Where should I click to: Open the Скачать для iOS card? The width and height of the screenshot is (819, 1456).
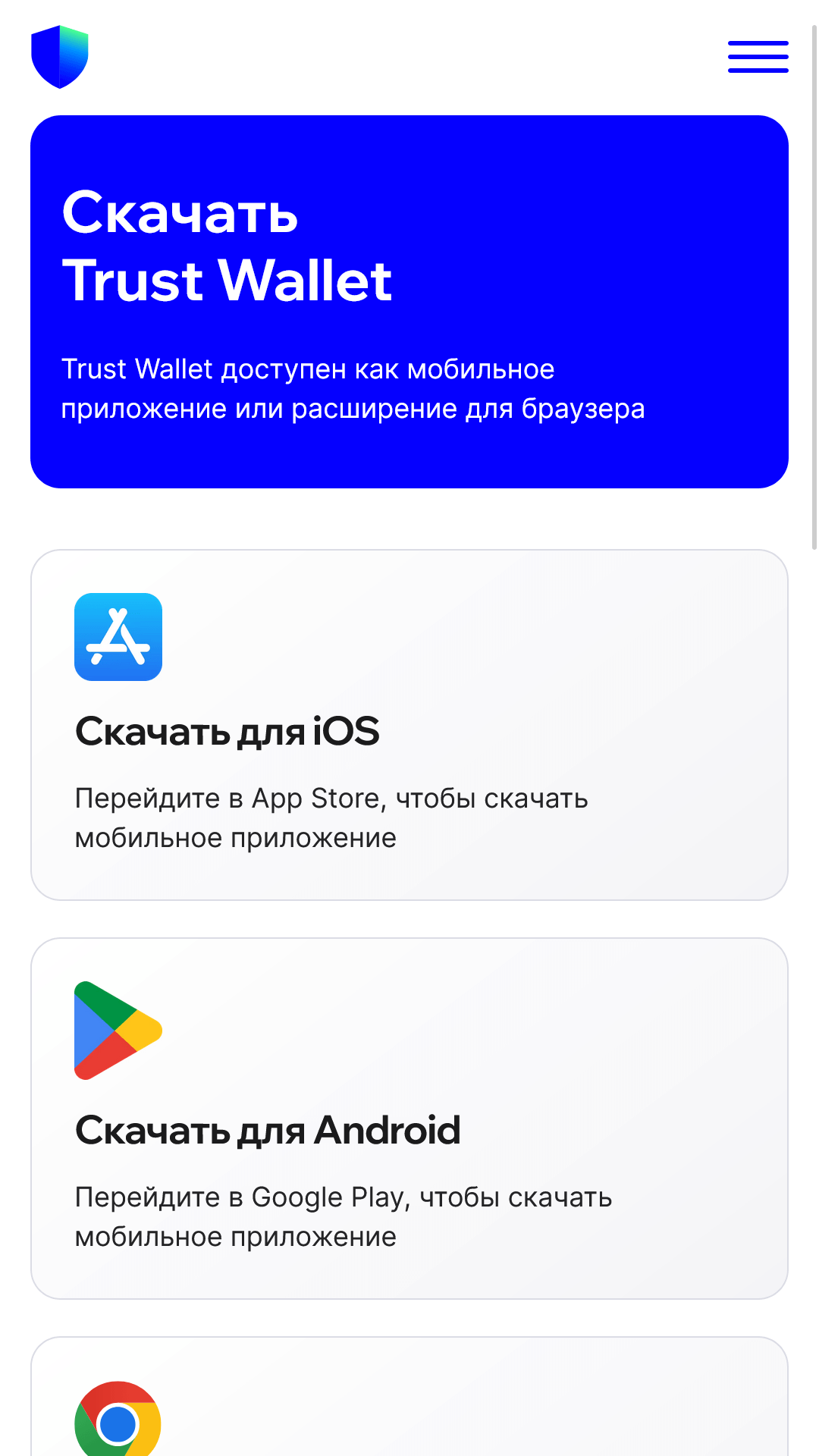(409, 725)
